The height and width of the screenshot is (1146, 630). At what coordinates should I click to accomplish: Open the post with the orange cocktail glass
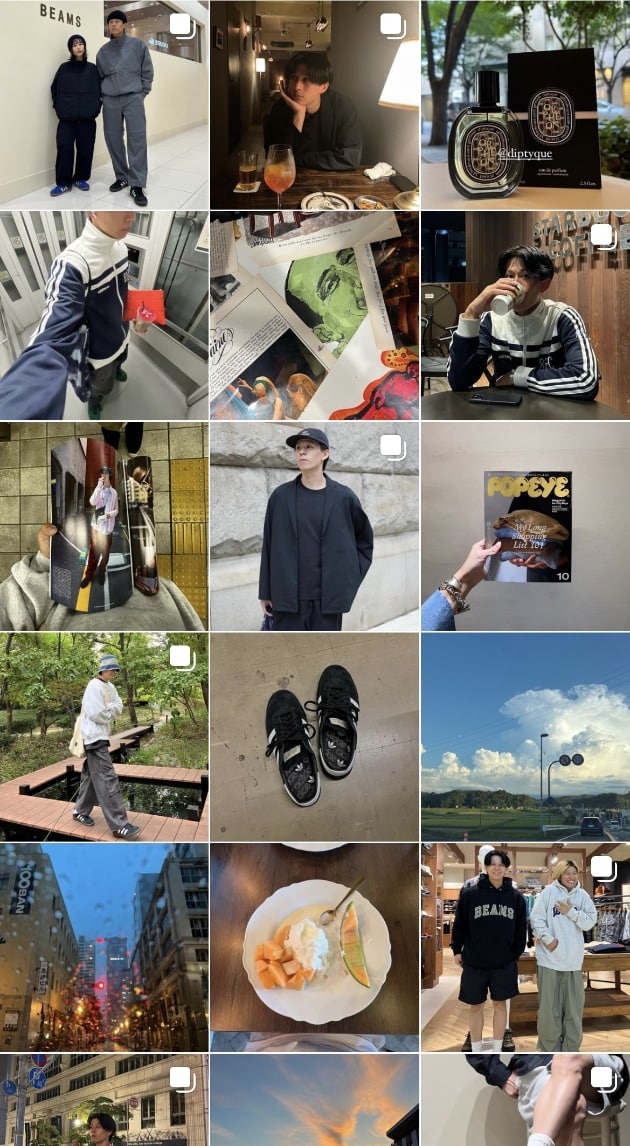click(x=314, y=104)
